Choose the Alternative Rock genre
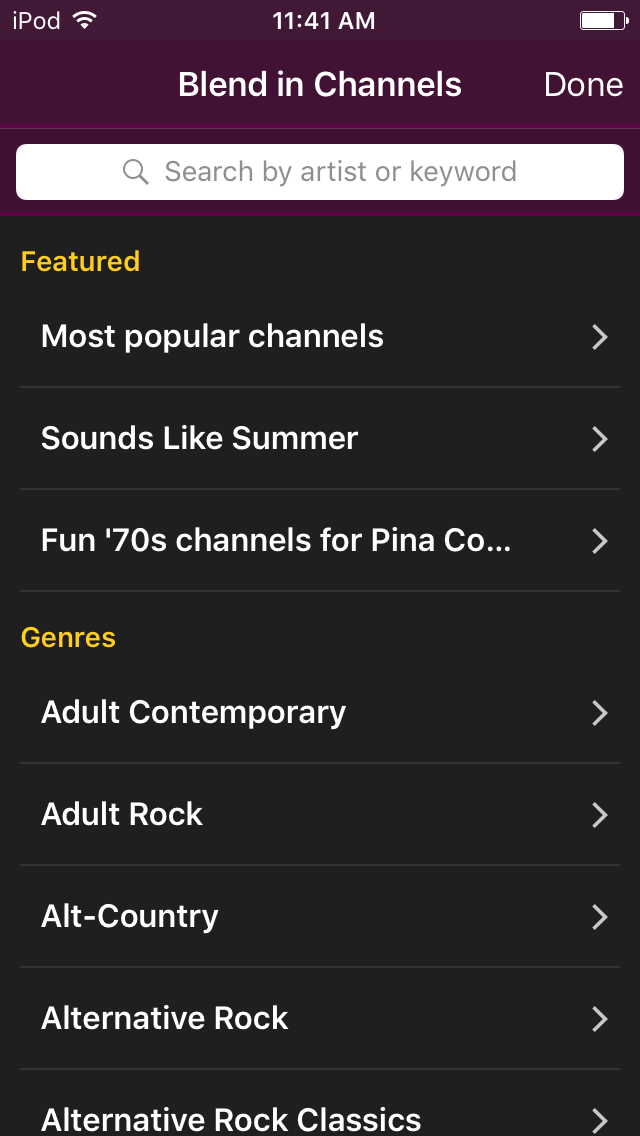The width and height of the screenshot is (640, 1136). coord(320,1019)
